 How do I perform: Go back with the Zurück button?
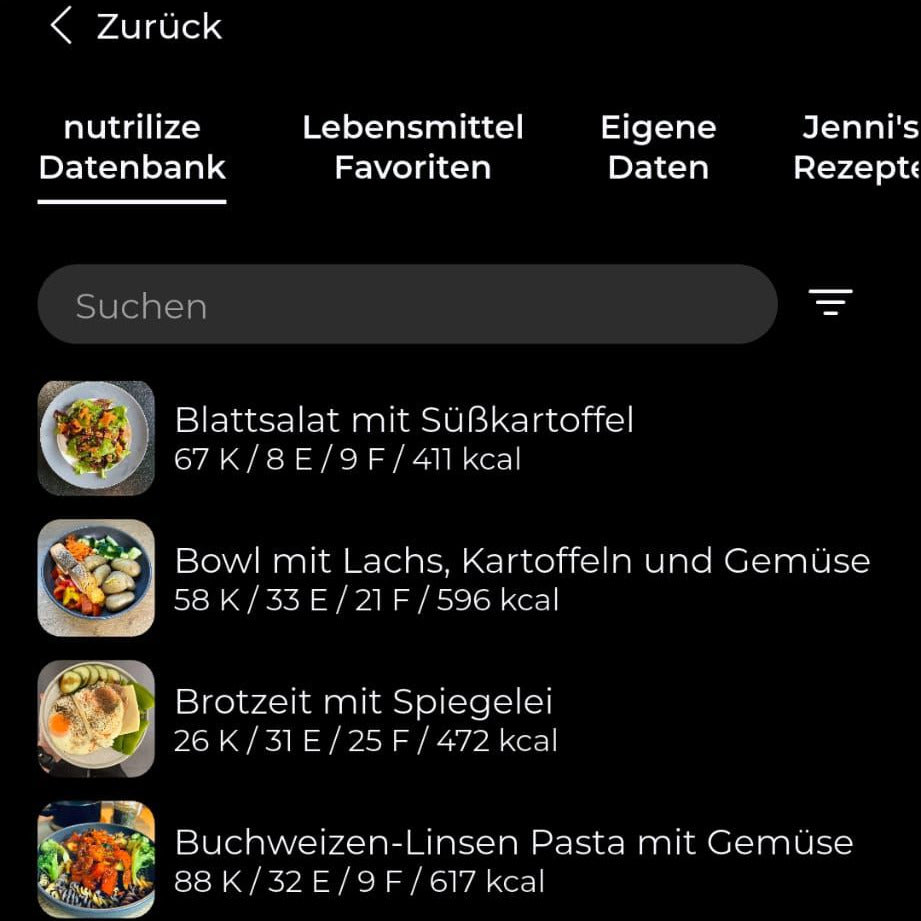(x=136, y=27)
